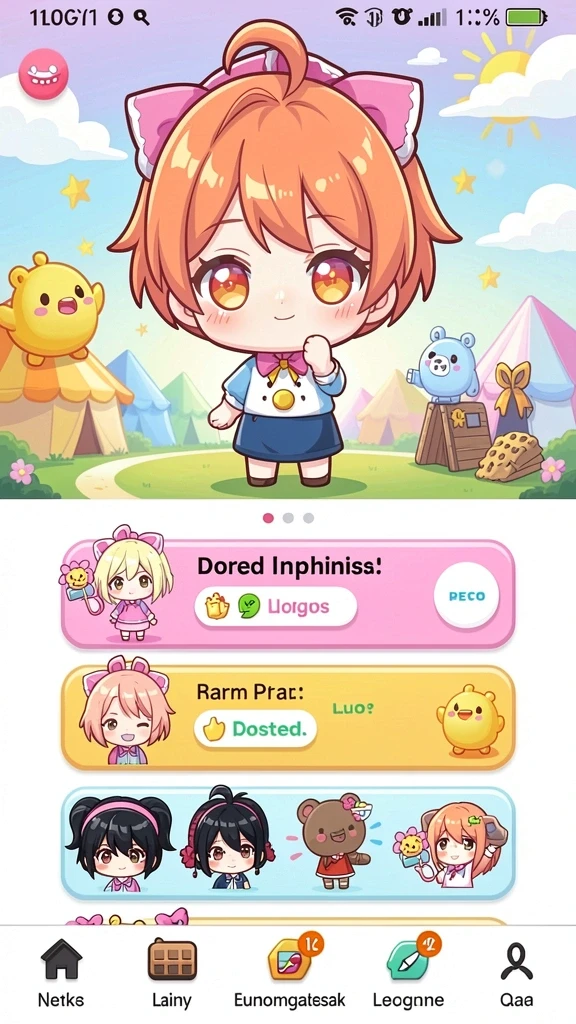The height and width of the screenshot is (1024, 576).
Task: Select the second banner page dot
Action: [x=288, y=518]
